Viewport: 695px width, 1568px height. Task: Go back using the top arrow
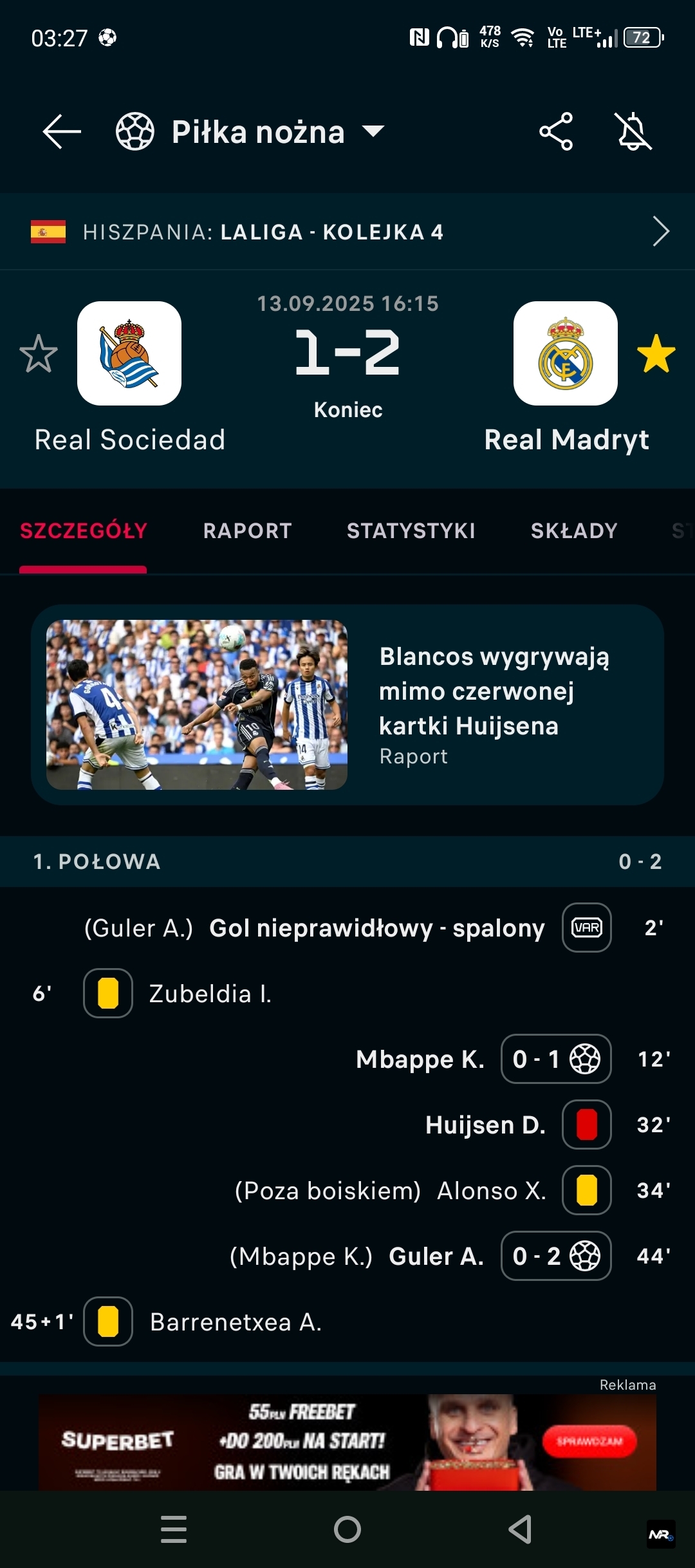point(62,132)
